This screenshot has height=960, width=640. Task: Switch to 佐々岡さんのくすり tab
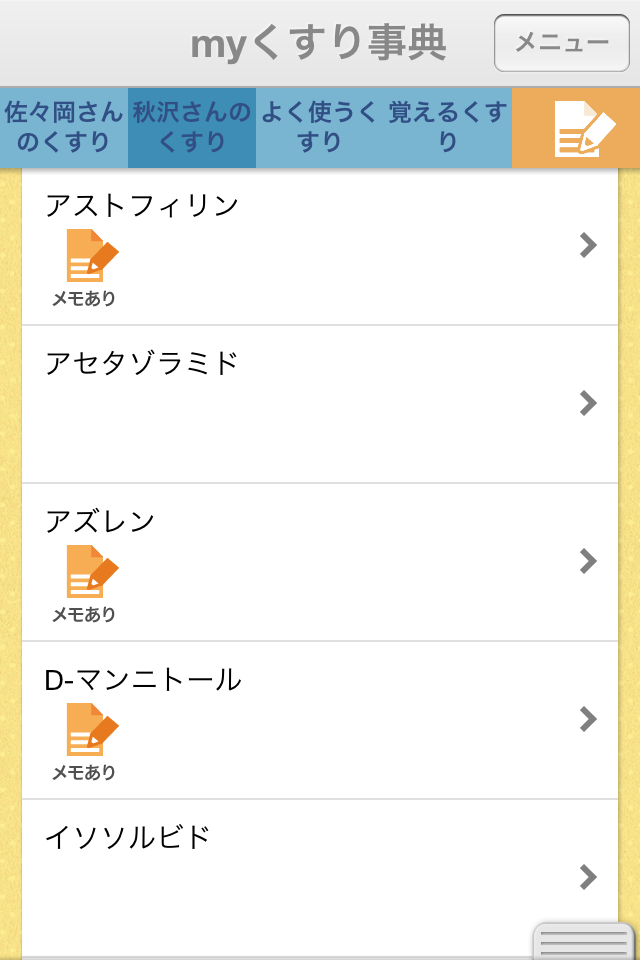click(64, 127)
